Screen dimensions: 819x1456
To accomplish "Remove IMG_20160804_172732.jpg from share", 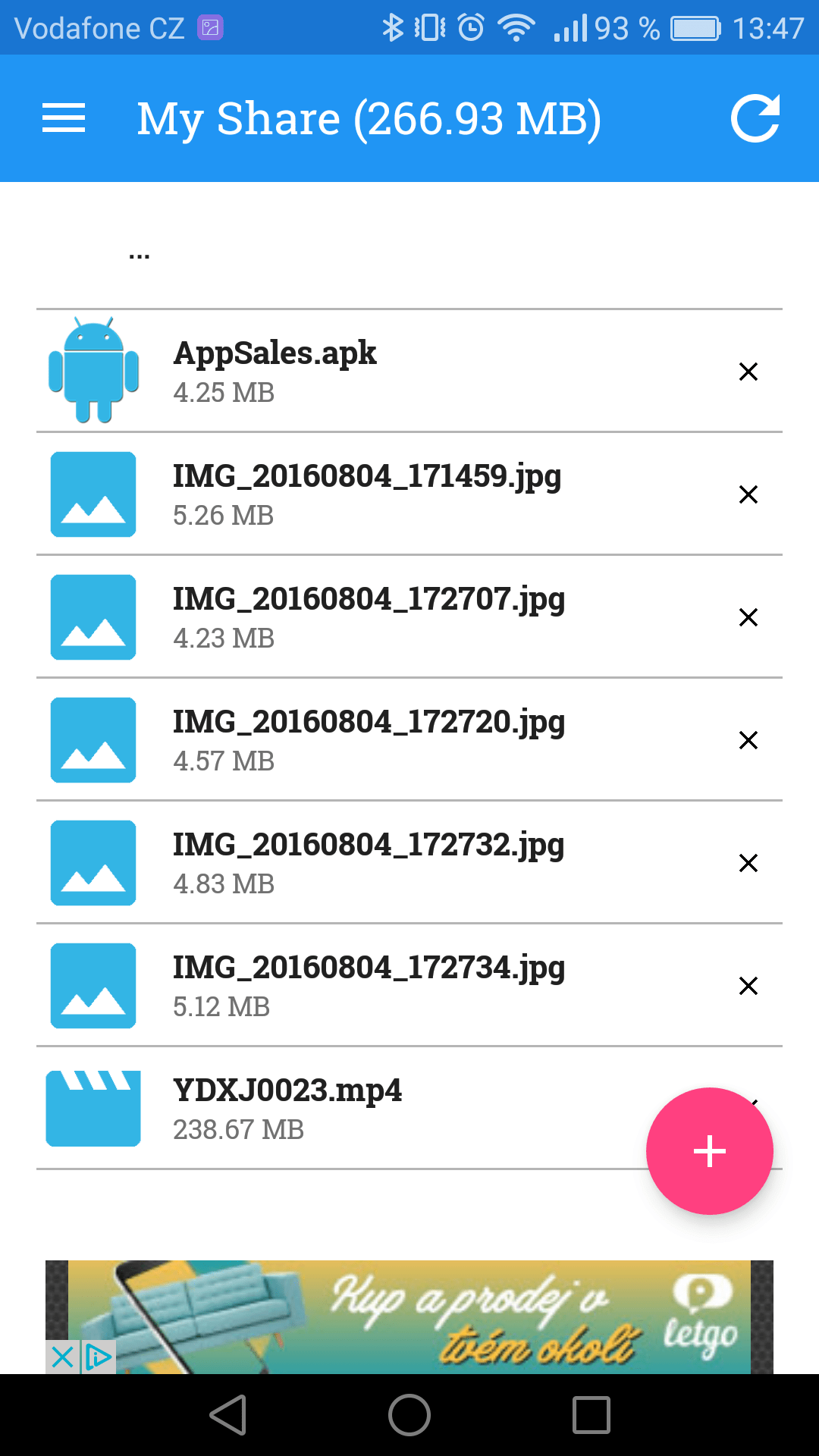I will pos(748,863).
